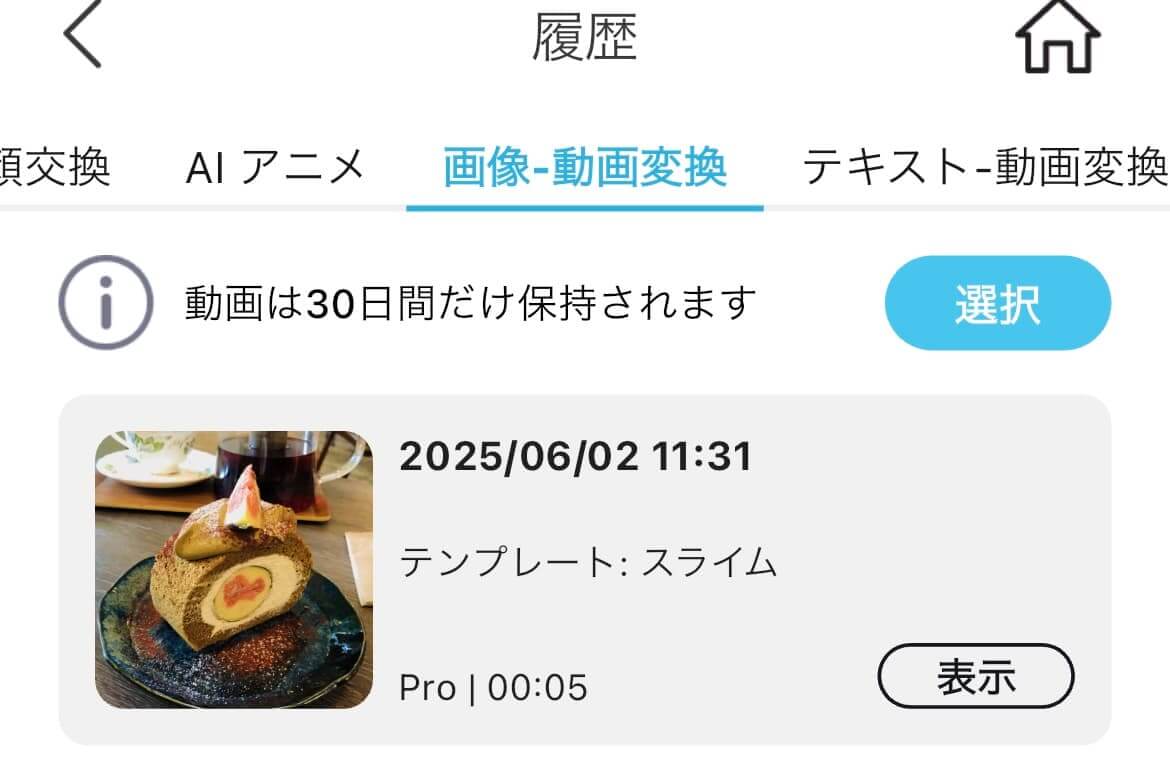Switch to the テキスト-動画変換 tab

[985, 168]
